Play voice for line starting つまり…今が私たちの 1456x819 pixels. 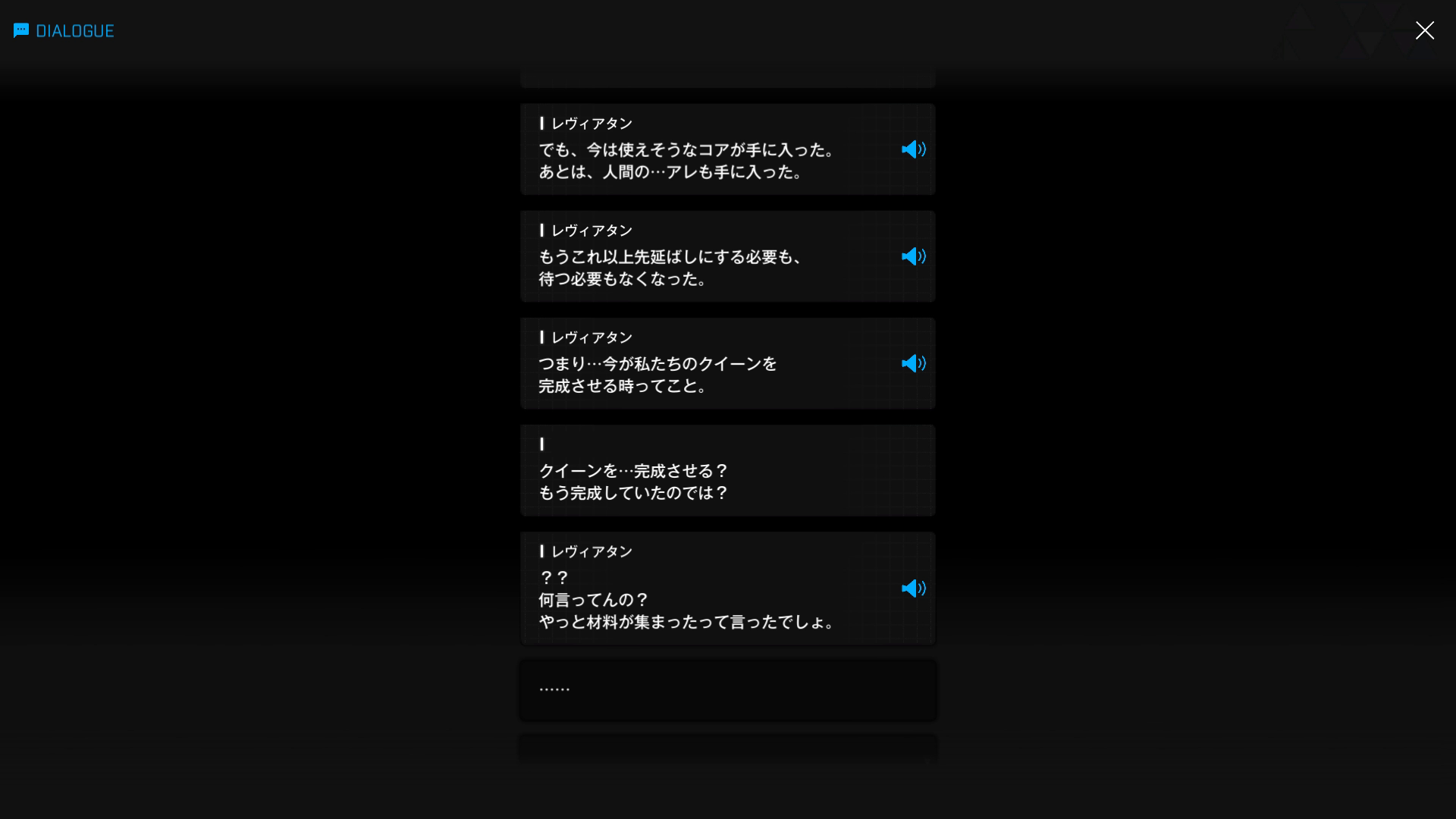click(913, 363)
